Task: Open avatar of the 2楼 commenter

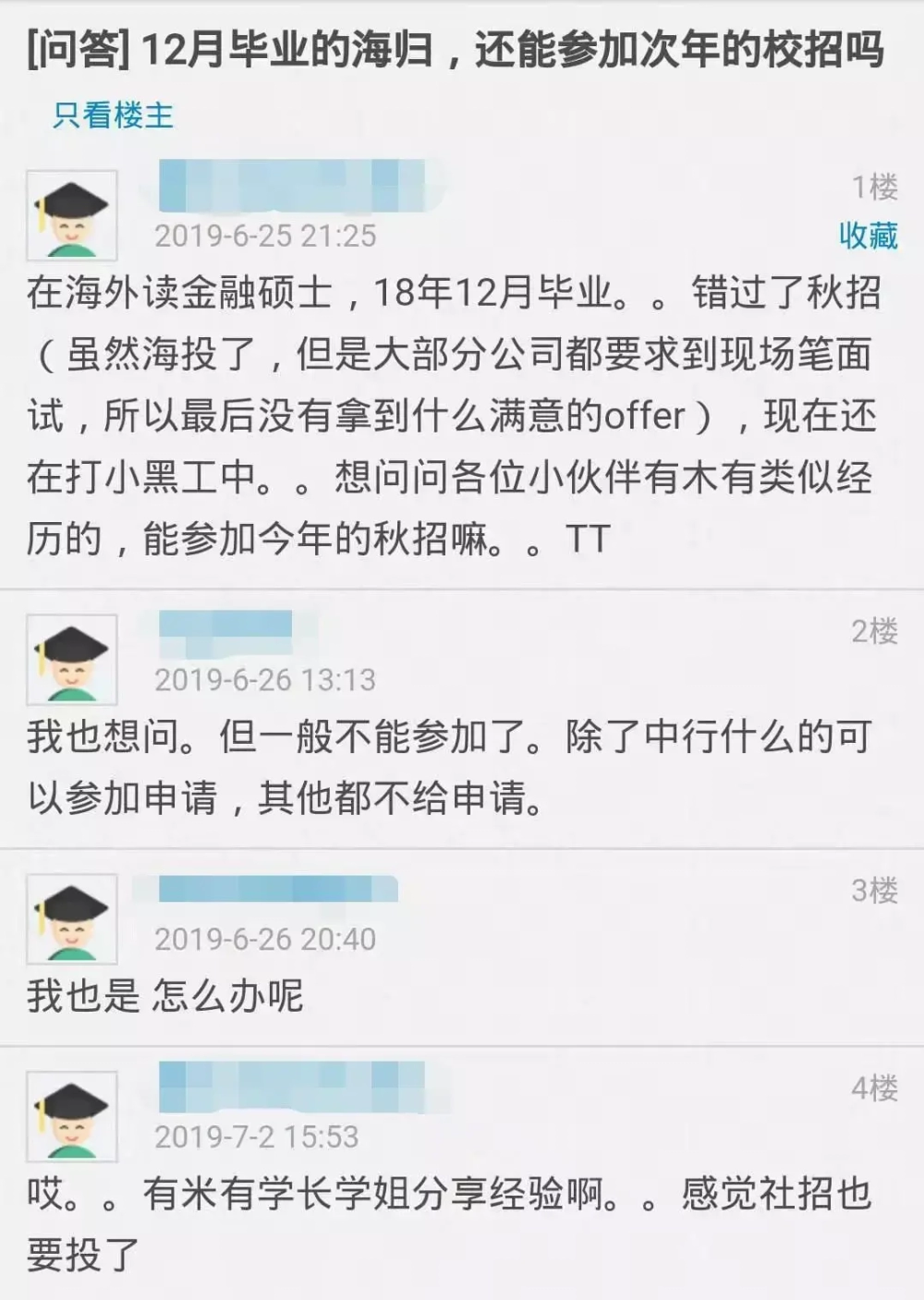Action: 72,660
